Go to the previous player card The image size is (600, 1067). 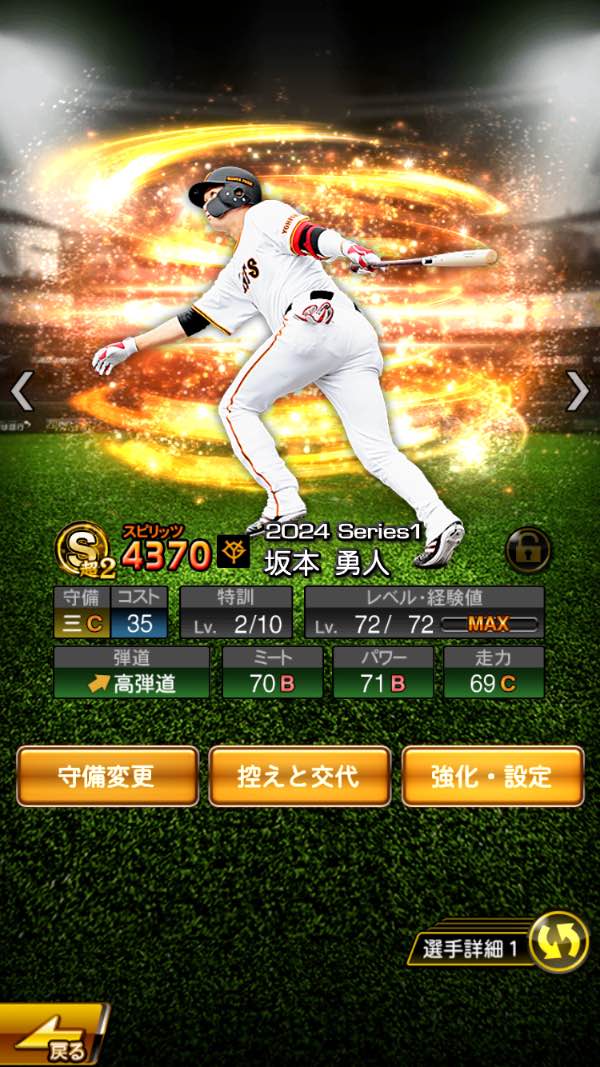pos(22,391)
